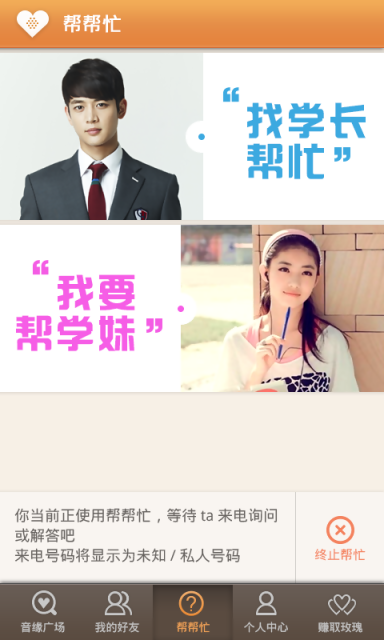
Task: Open the 我要帮学妹 banner card
Action: click(x=192, y=309)
